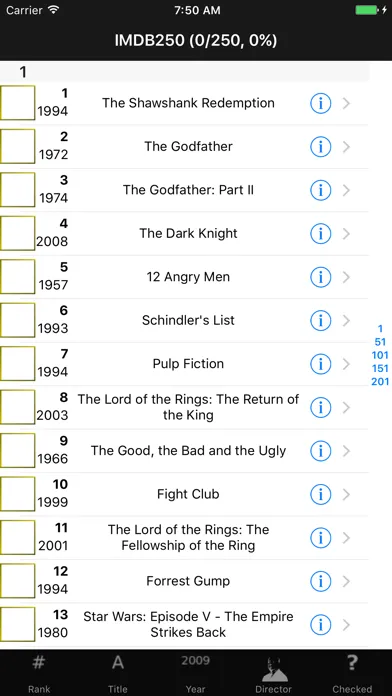Tick the checkbox next to Fight Club
Screen dimensions: 392x696
(17, 494)
